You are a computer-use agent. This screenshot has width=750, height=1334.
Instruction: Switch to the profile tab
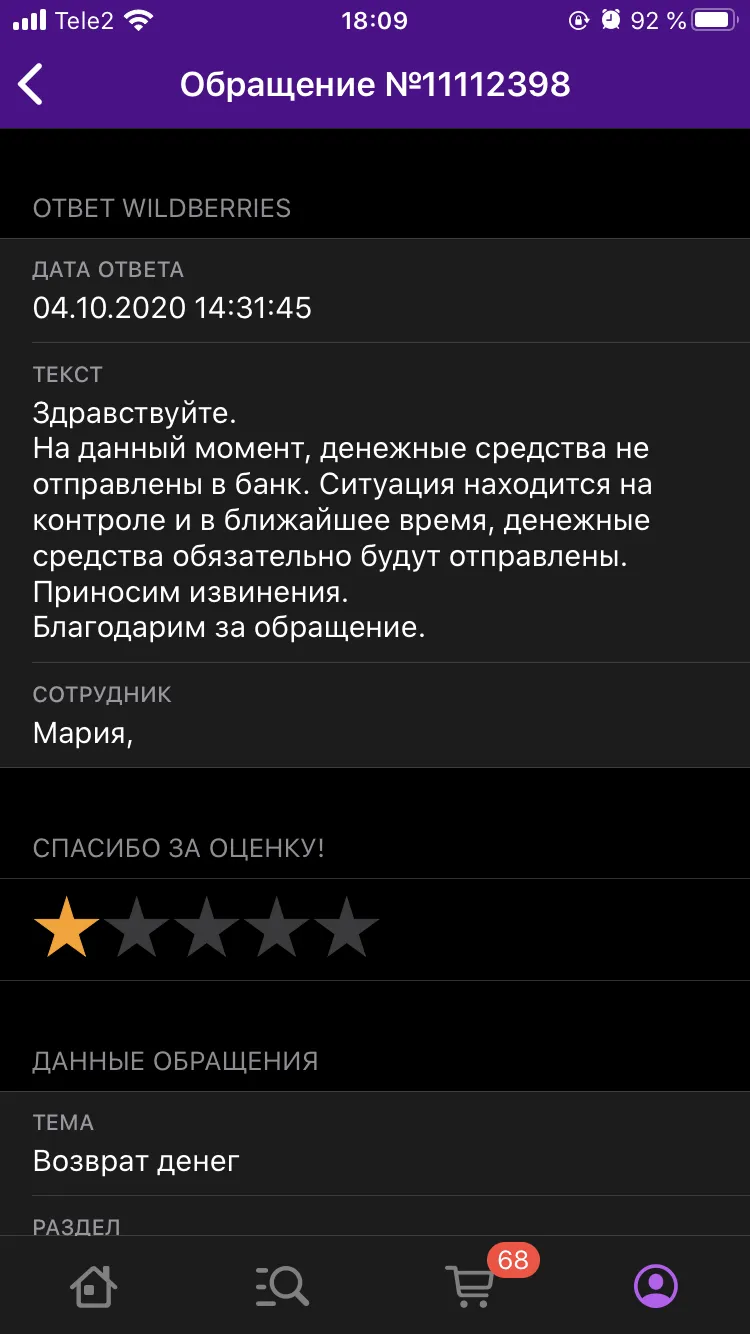coord(656,1285)
